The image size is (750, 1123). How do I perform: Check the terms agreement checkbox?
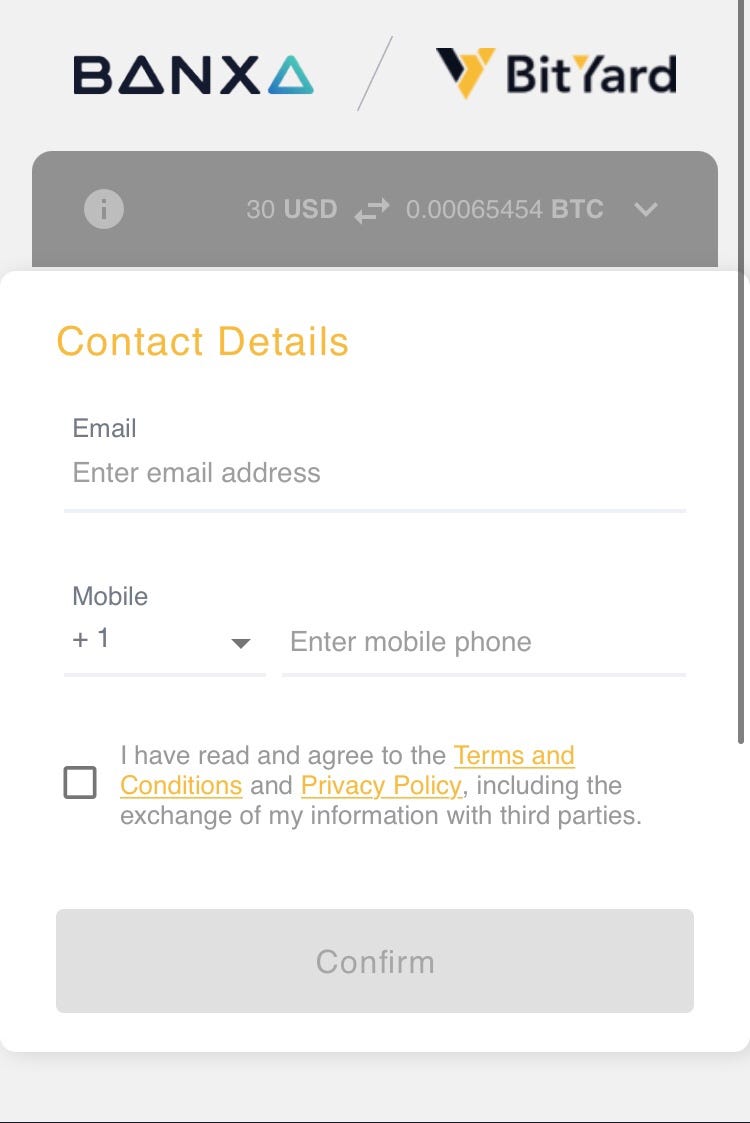point(81,782)
